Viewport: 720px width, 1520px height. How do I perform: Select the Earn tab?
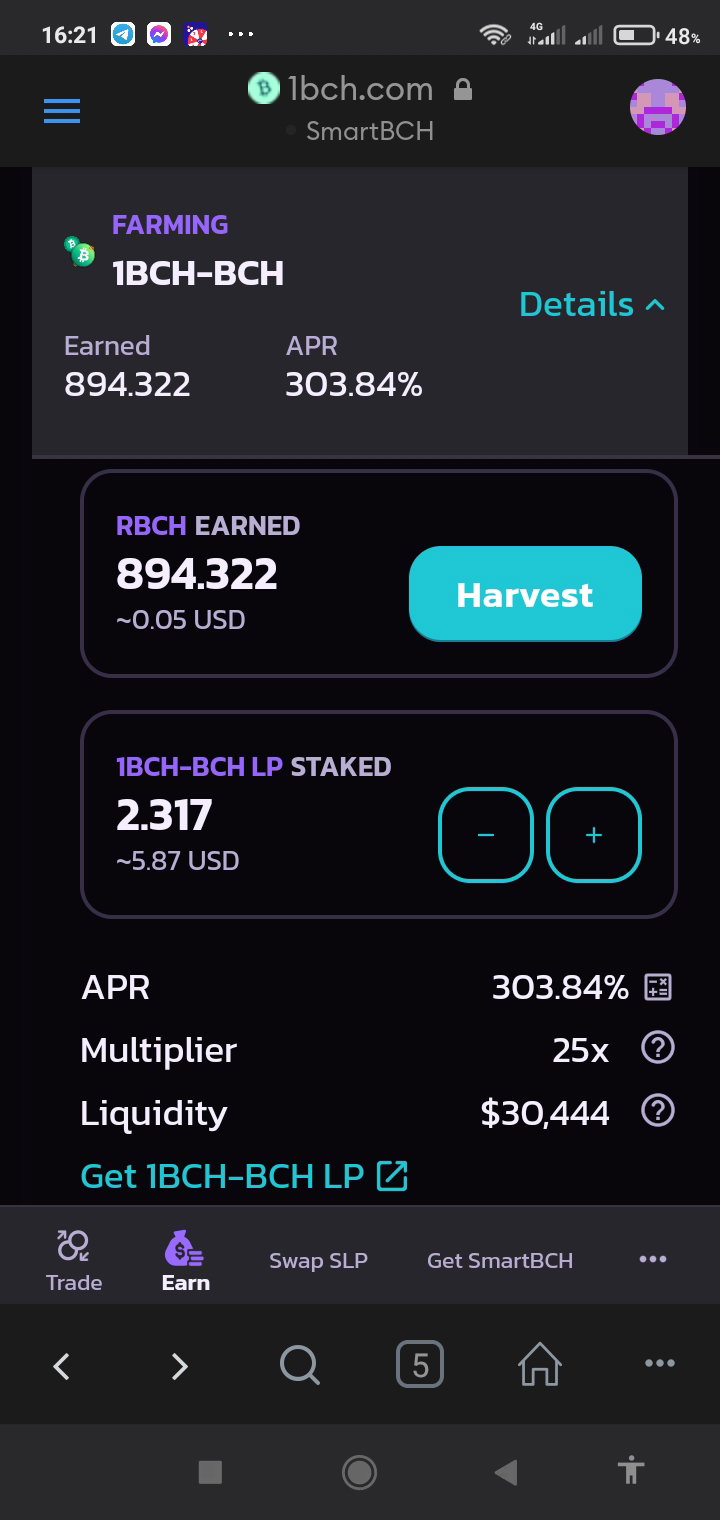click(x=185, y=1260)
